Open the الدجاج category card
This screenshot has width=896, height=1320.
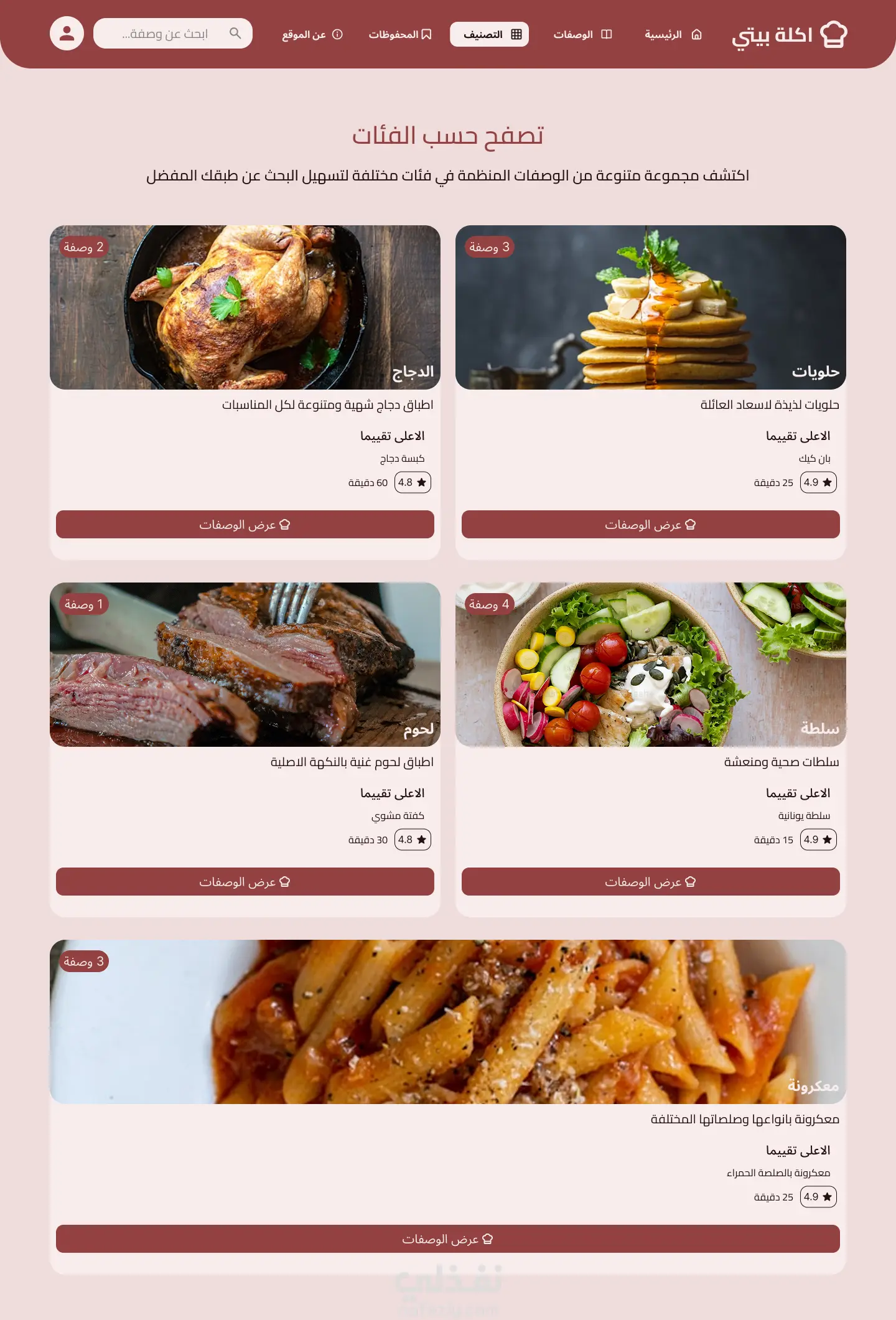click(245, 307)
